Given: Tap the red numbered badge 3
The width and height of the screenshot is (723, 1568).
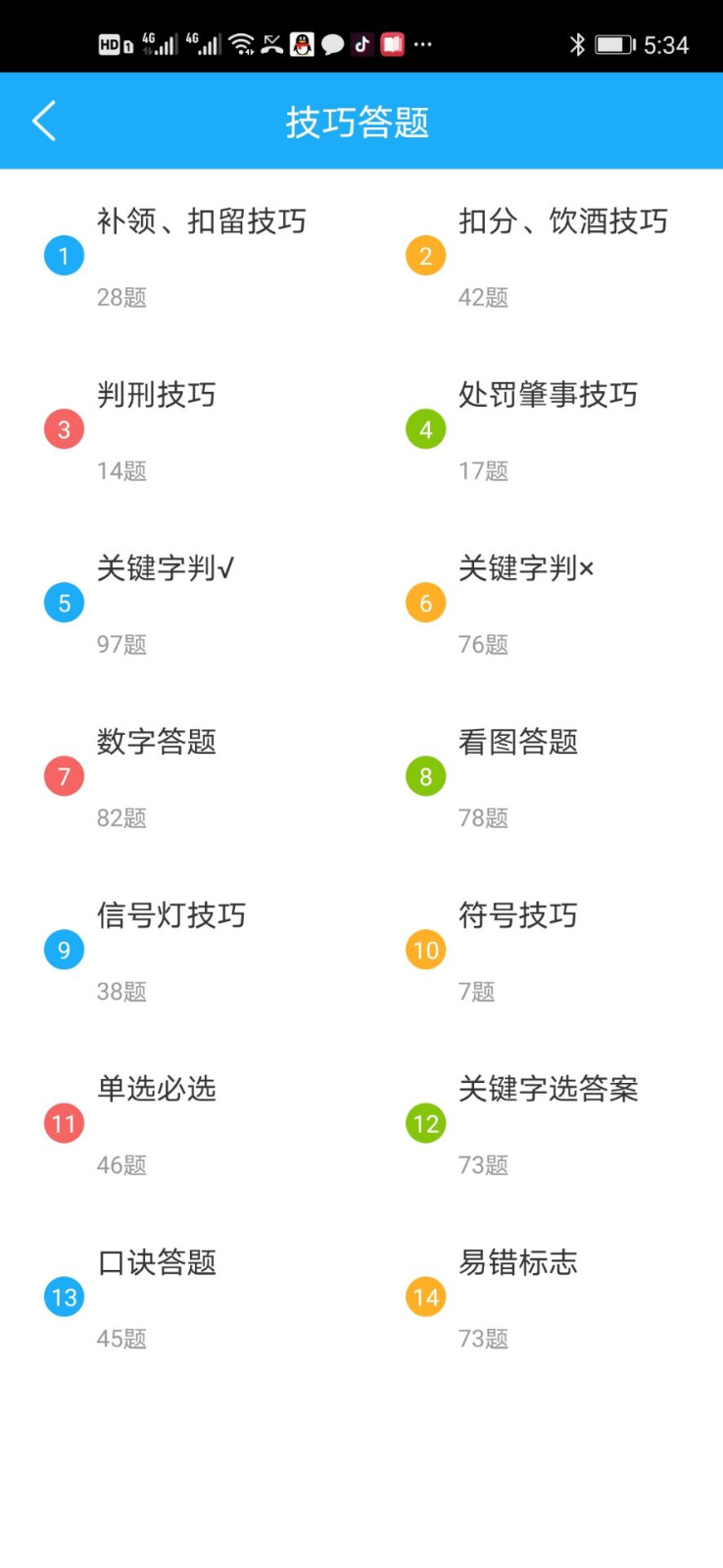Looking at the screenshot, I should [63, 428].
